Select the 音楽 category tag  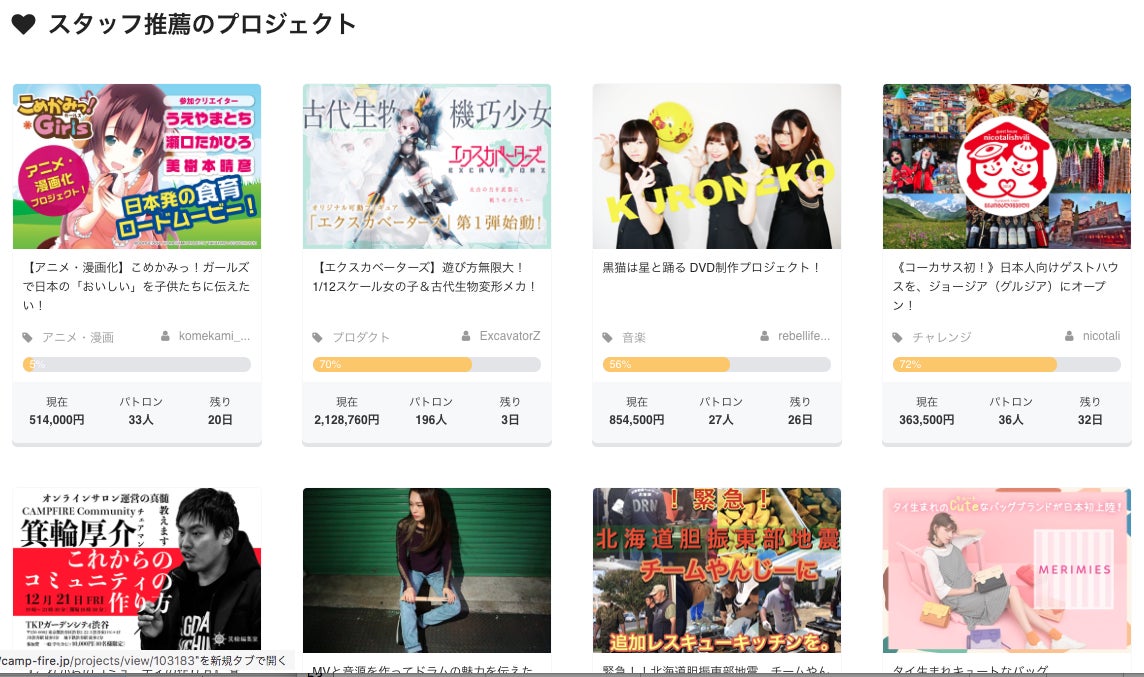pos(634,337)
